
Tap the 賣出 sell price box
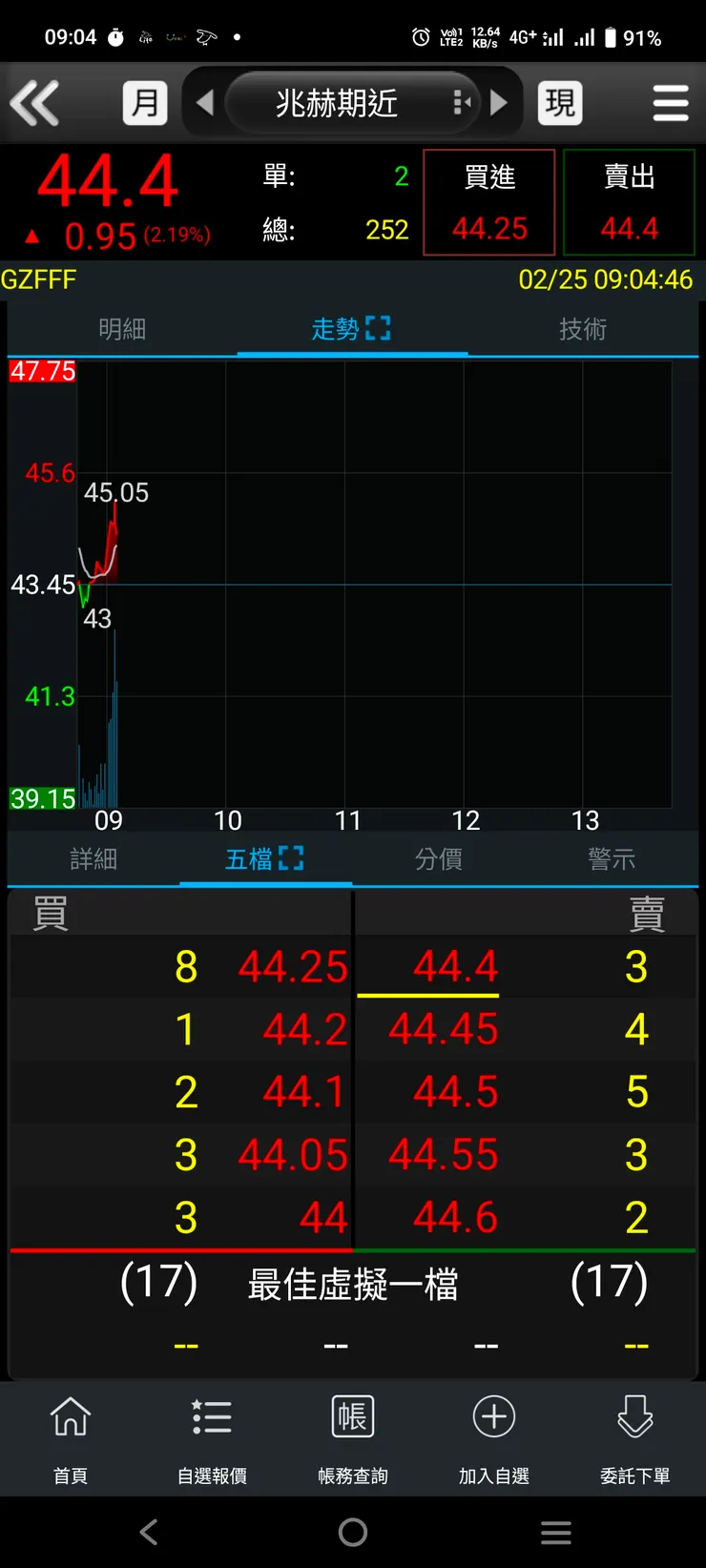[x=629, y=202]
